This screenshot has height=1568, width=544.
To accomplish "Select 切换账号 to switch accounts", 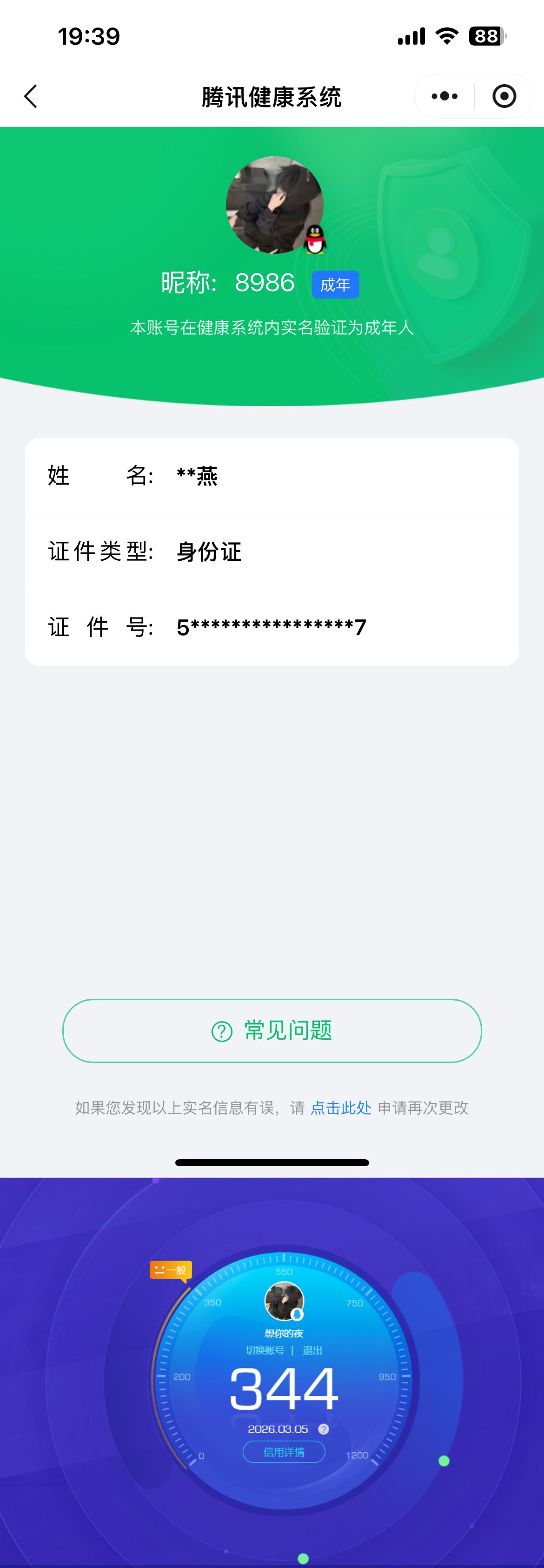I will pos(265,1350).
